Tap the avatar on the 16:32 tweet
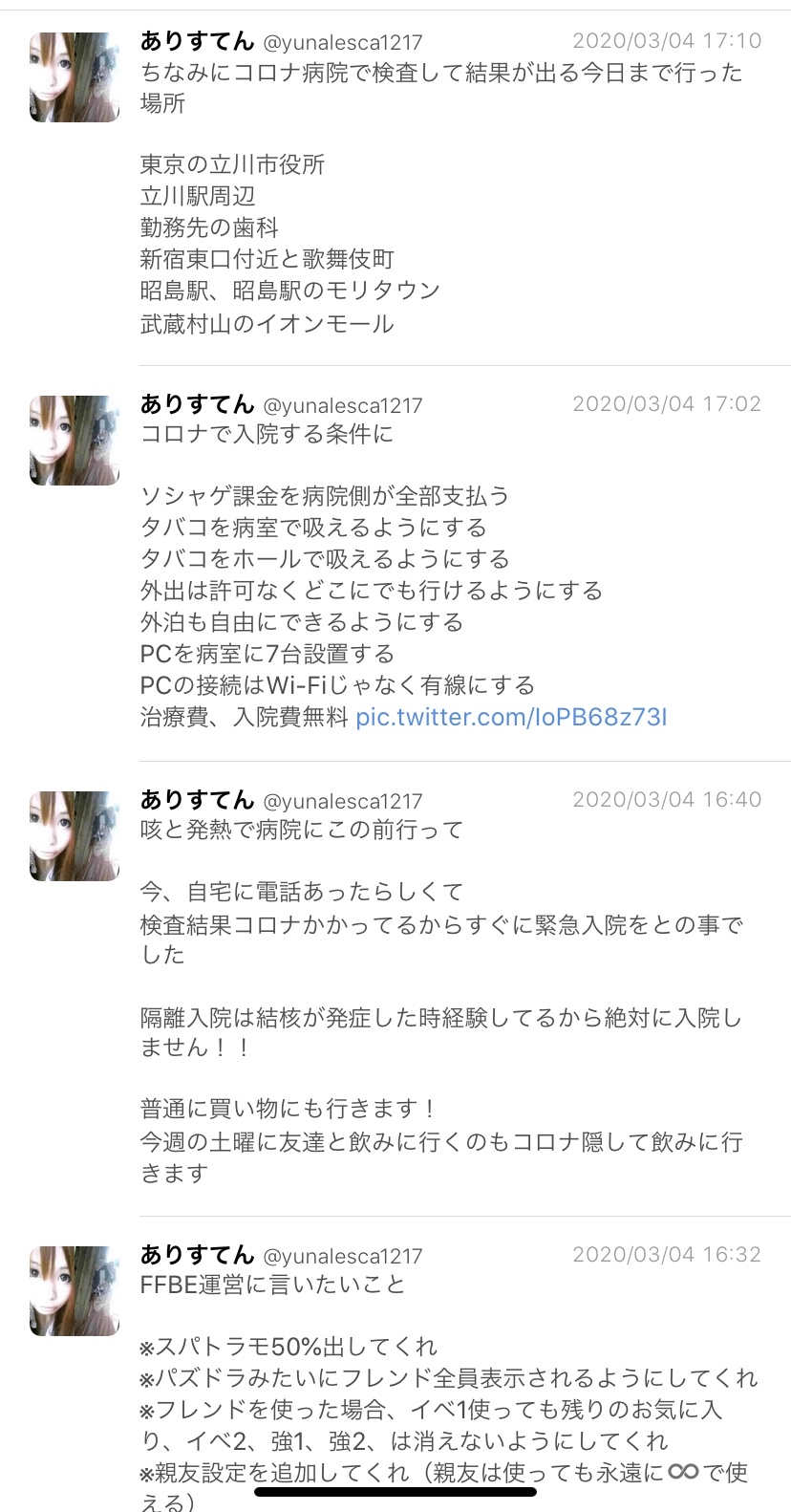 (x=75, y=1291)
